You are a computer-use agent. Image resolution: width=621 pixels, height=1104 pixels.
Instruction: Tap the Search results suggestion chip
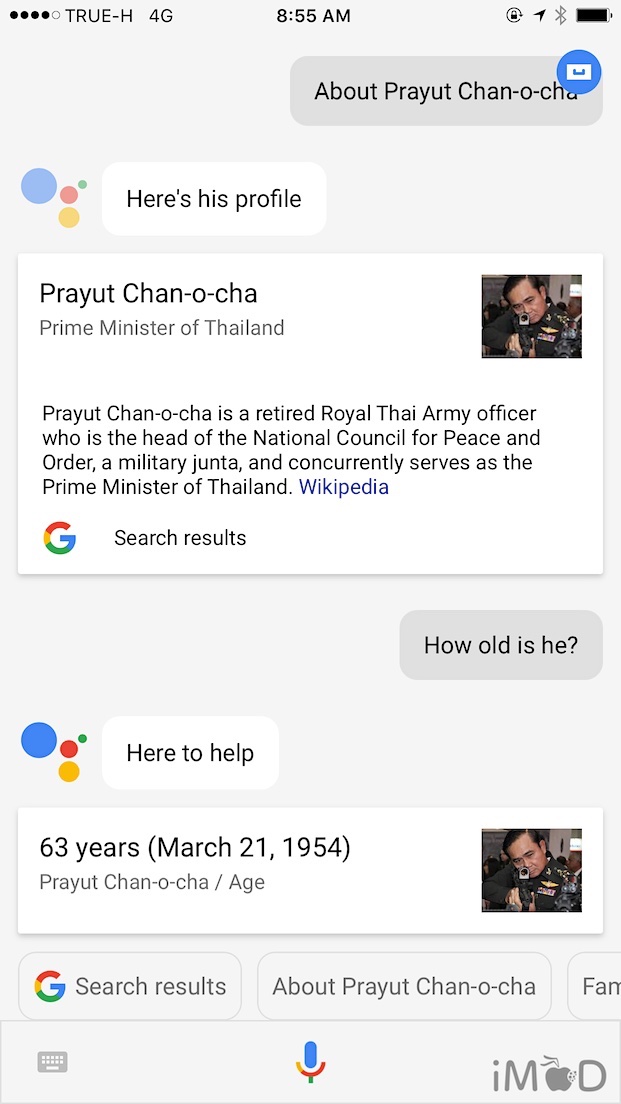point(130,986)
